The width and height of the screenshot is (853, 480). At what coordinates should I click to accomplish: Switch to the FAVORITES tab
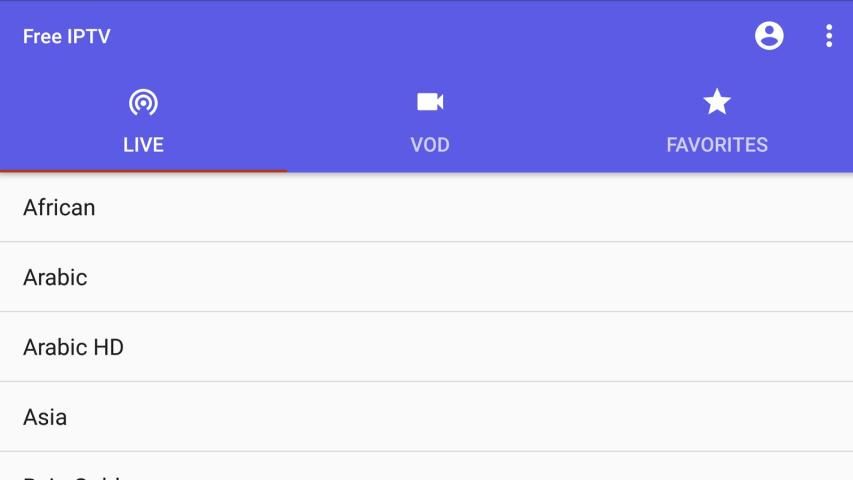tap(716, 122)
